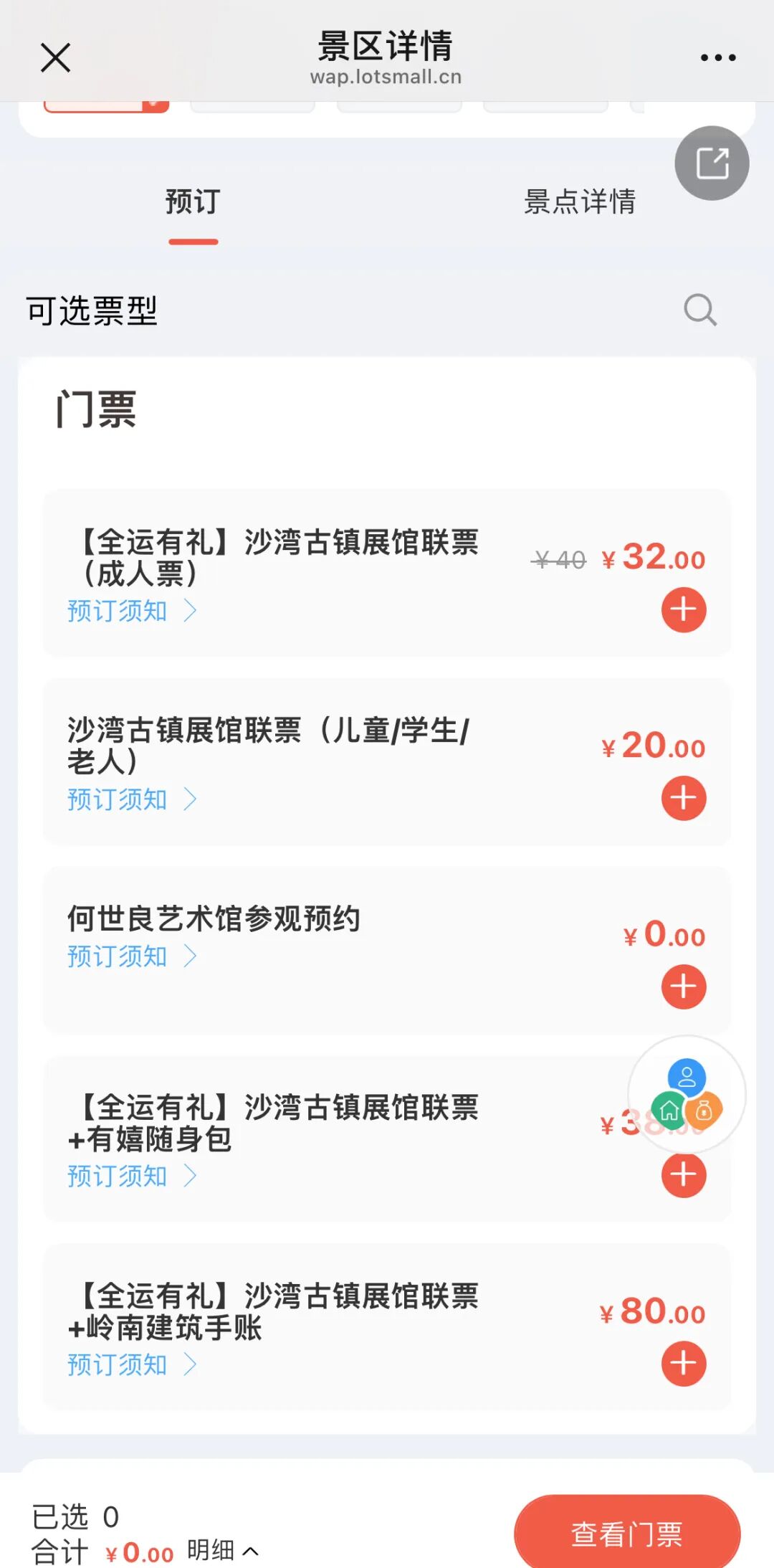
Task: Add 何世良艺术馆参观预约 ticket
Action: tap(683, 987)
